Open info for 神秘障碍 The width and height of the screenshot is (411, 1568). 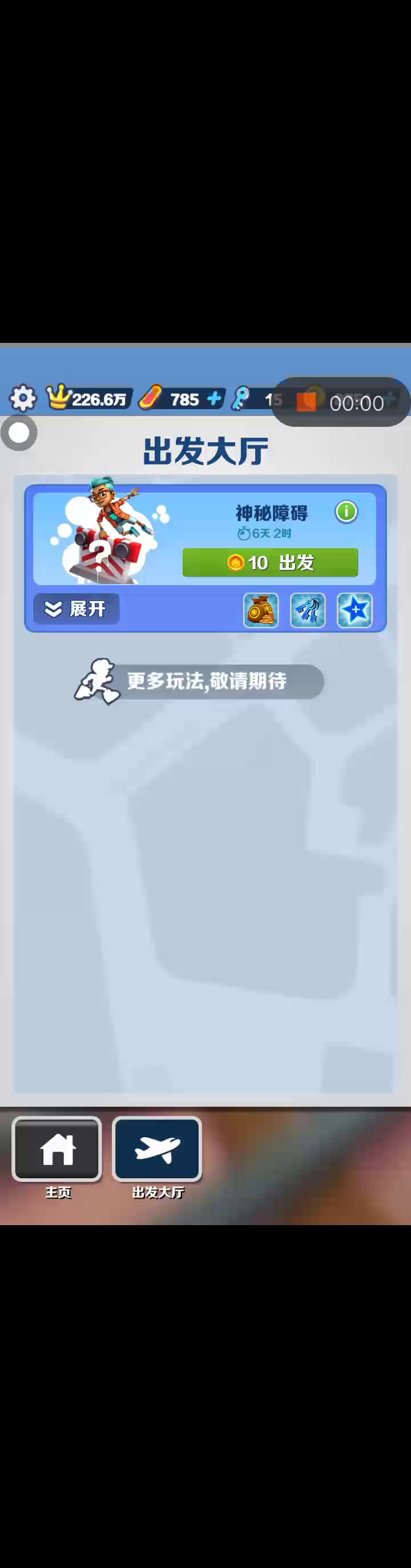[346, 512]
